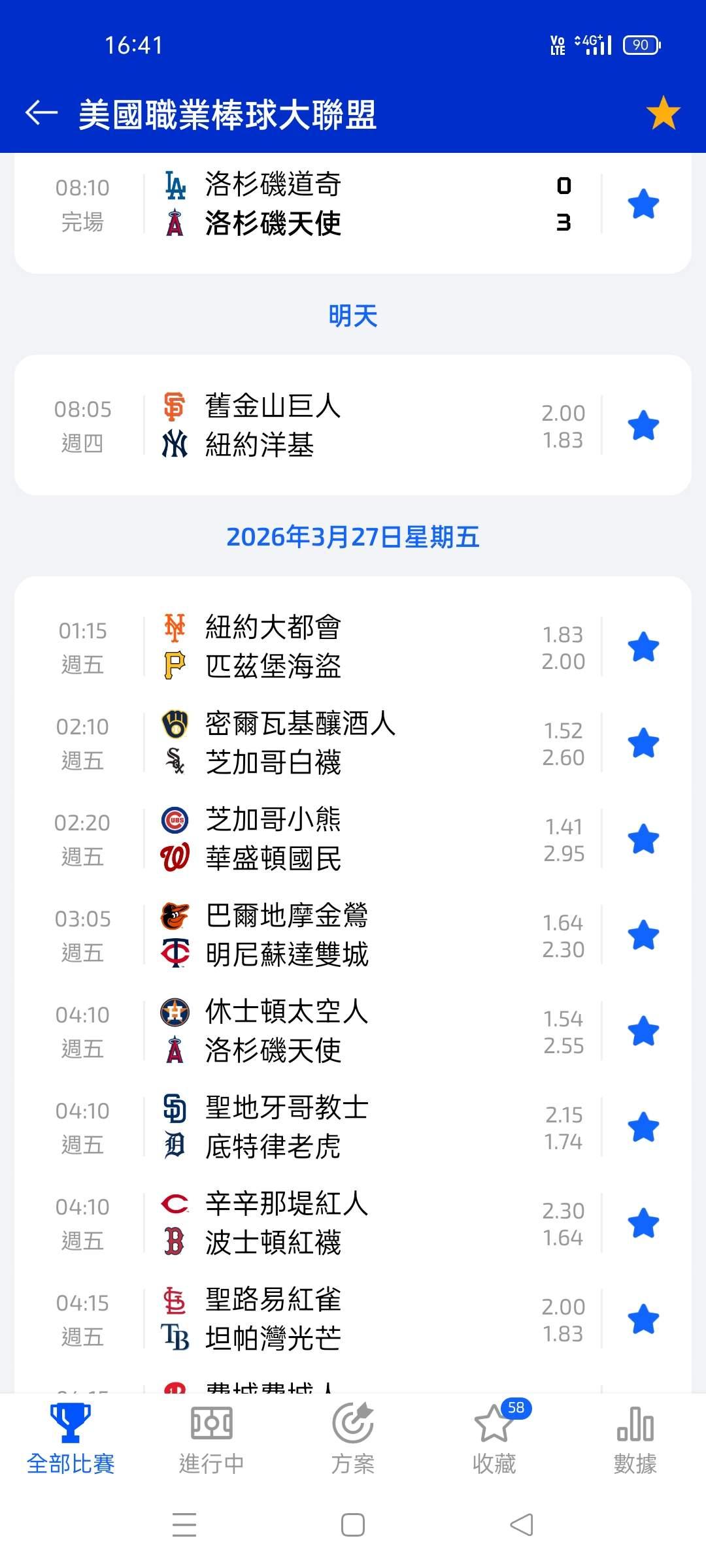Screen dimensions: 706x1568
Task: Switch to the 數據 tab
Action: point(635,1439)
